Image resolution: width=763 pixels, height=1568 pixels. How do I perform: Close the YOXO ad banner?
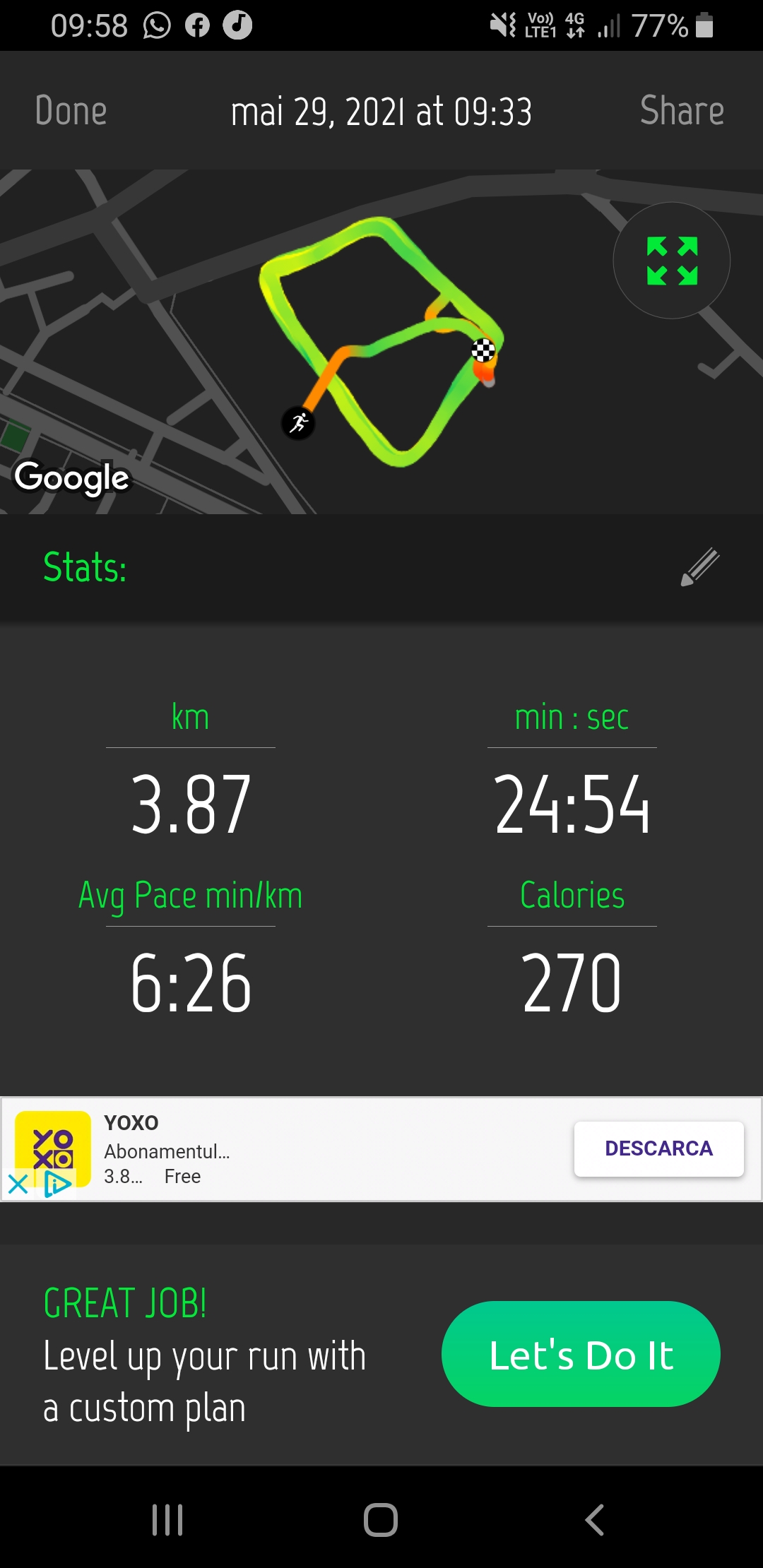coord(18,1184)
